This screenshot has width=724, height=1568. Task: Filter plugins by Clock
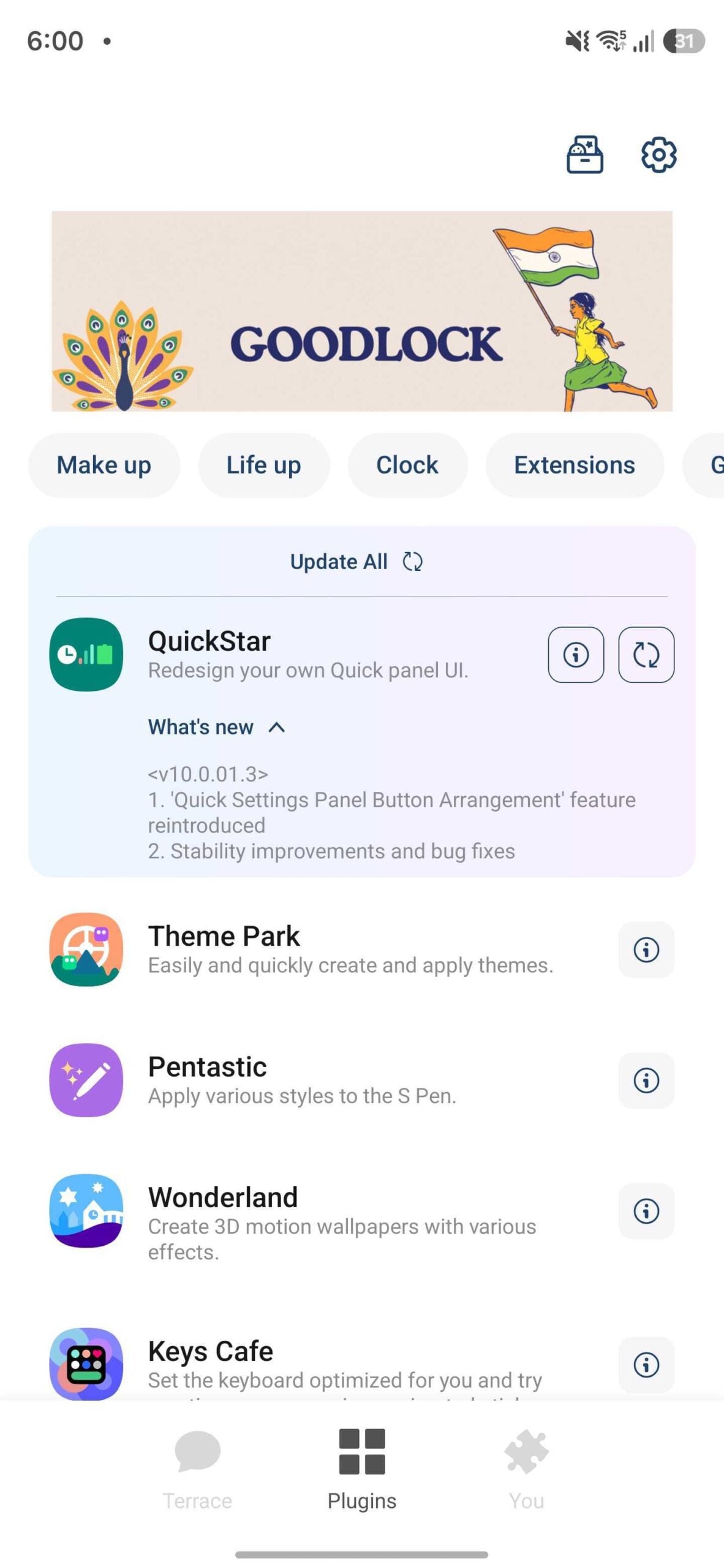coord(407,465)
